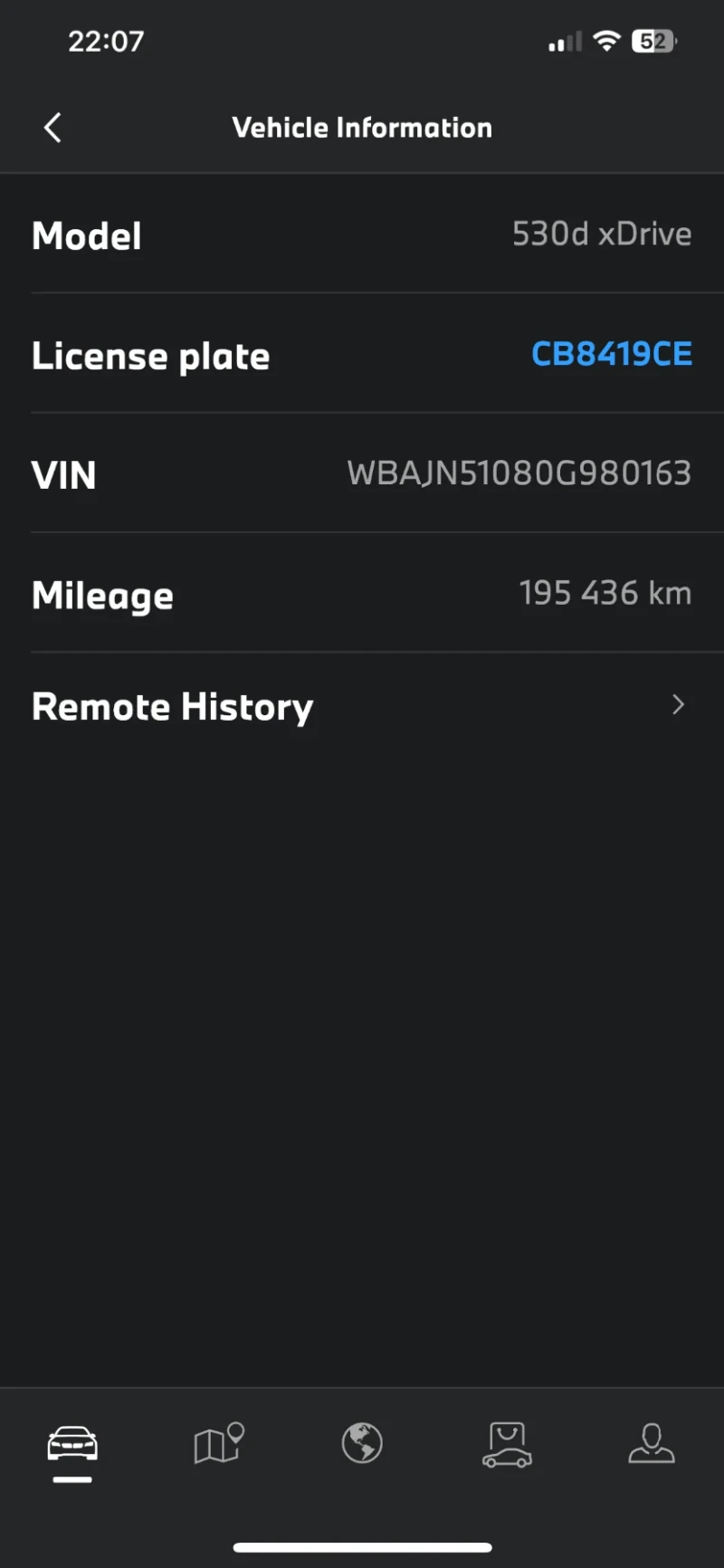
Task: Open the map tab
Action: click(x=218, y=1443)
